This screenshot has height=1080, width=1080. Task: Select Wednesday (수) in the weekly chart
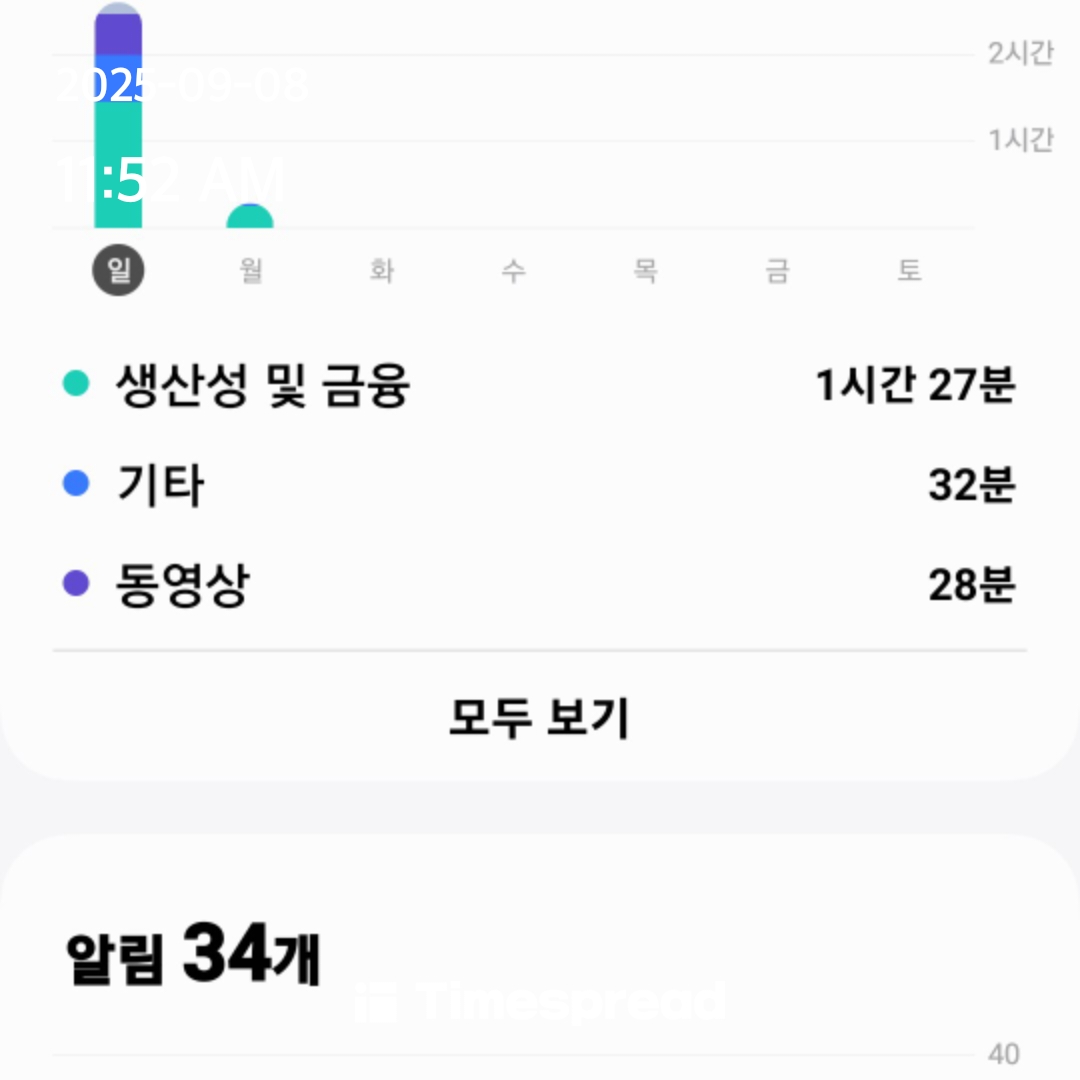513,270
